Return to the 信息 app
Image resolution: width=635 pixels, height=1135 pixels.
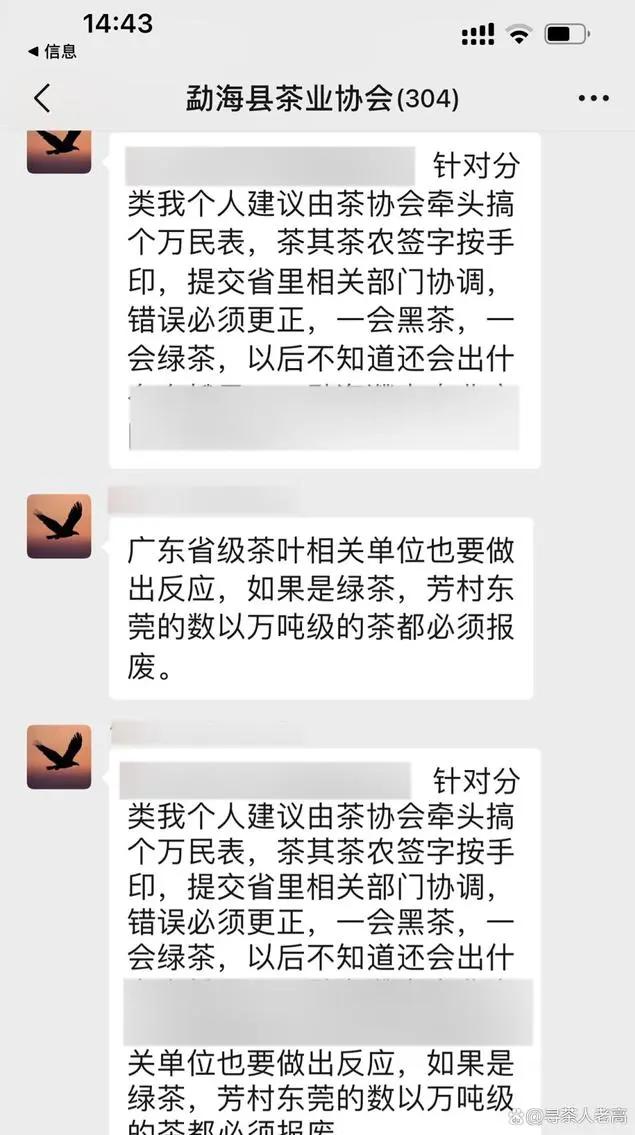[52, 51]
